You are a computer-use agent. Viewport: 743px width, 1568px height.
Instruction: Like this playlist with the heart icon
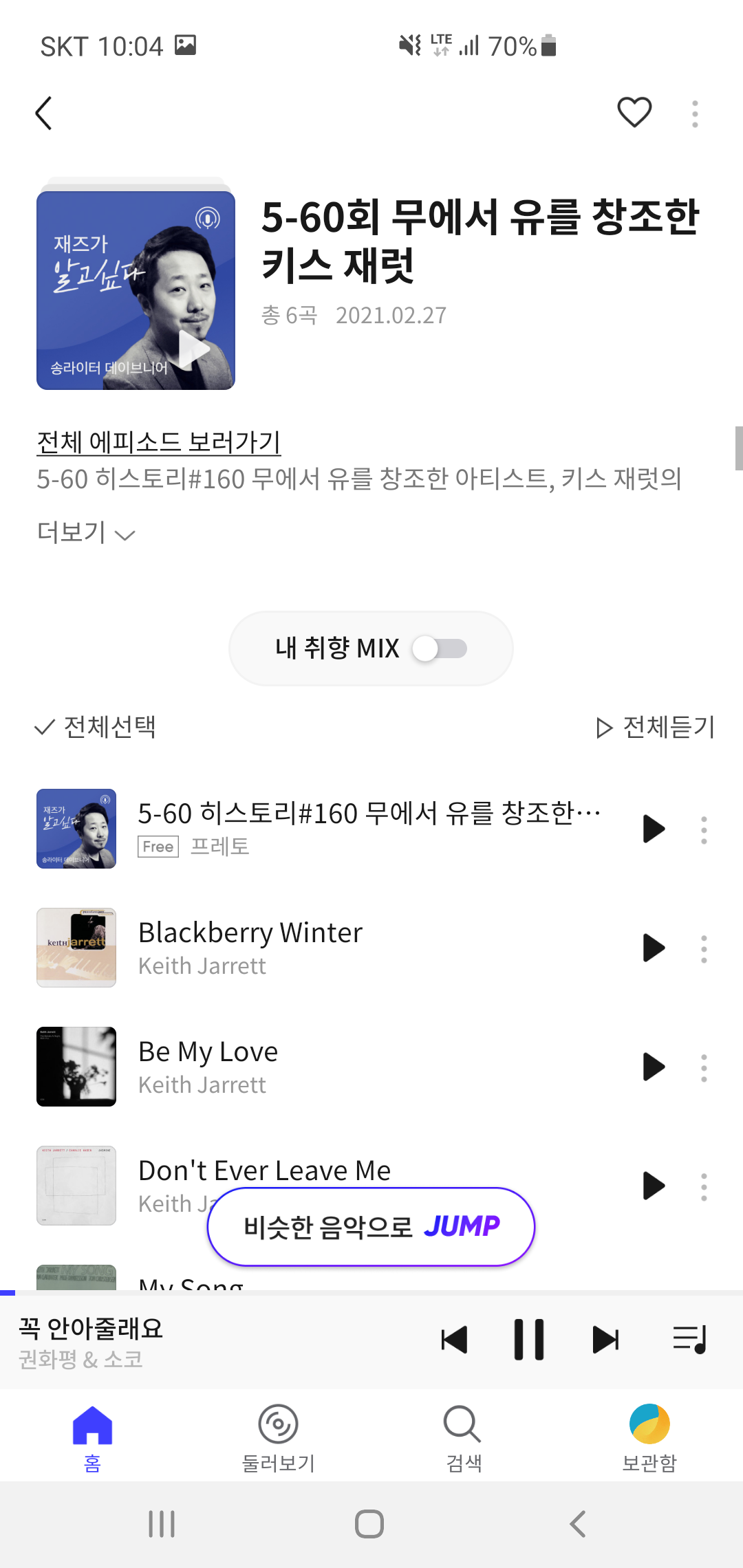pyautogui.click(x=634, y=113)
